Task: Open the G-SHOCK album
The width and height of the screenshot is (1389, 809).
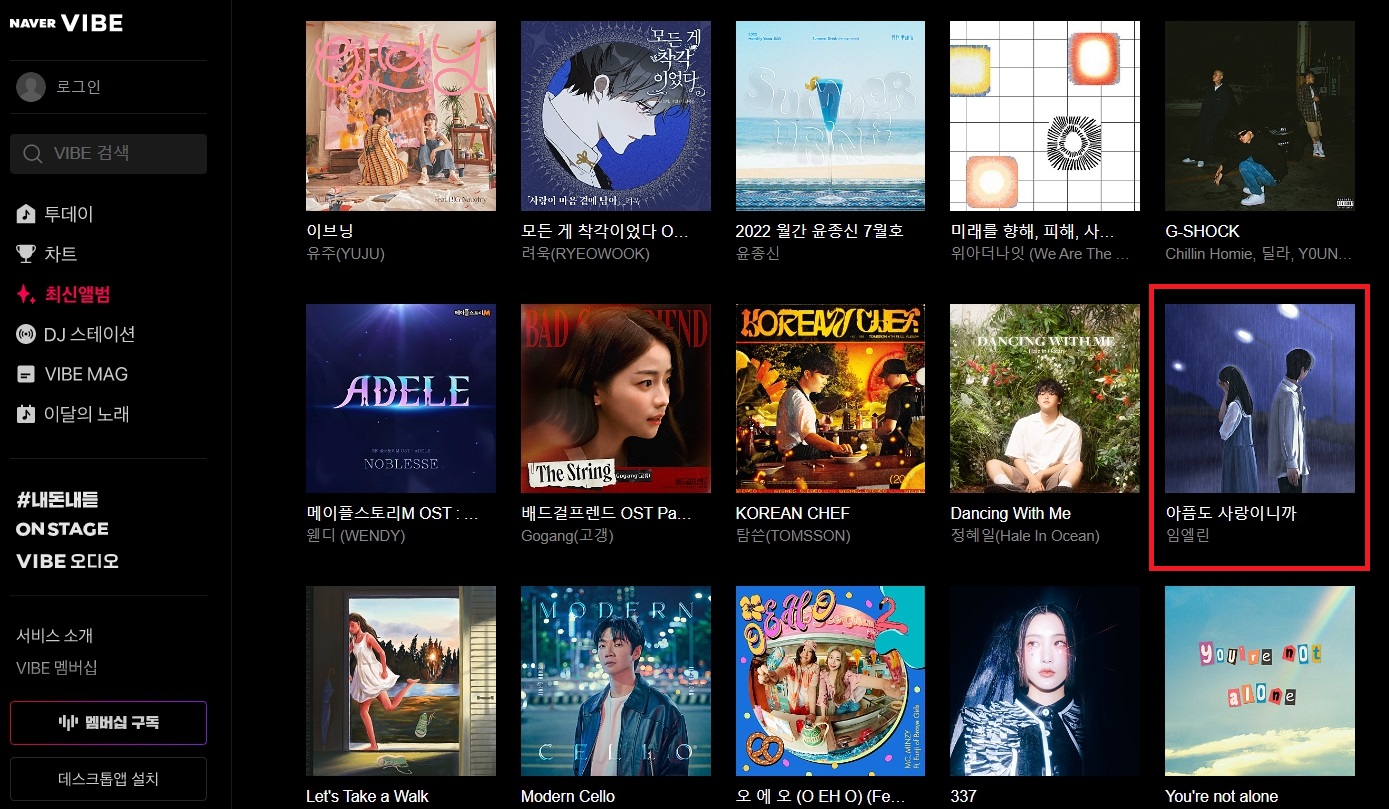Action: (1259, 116)
